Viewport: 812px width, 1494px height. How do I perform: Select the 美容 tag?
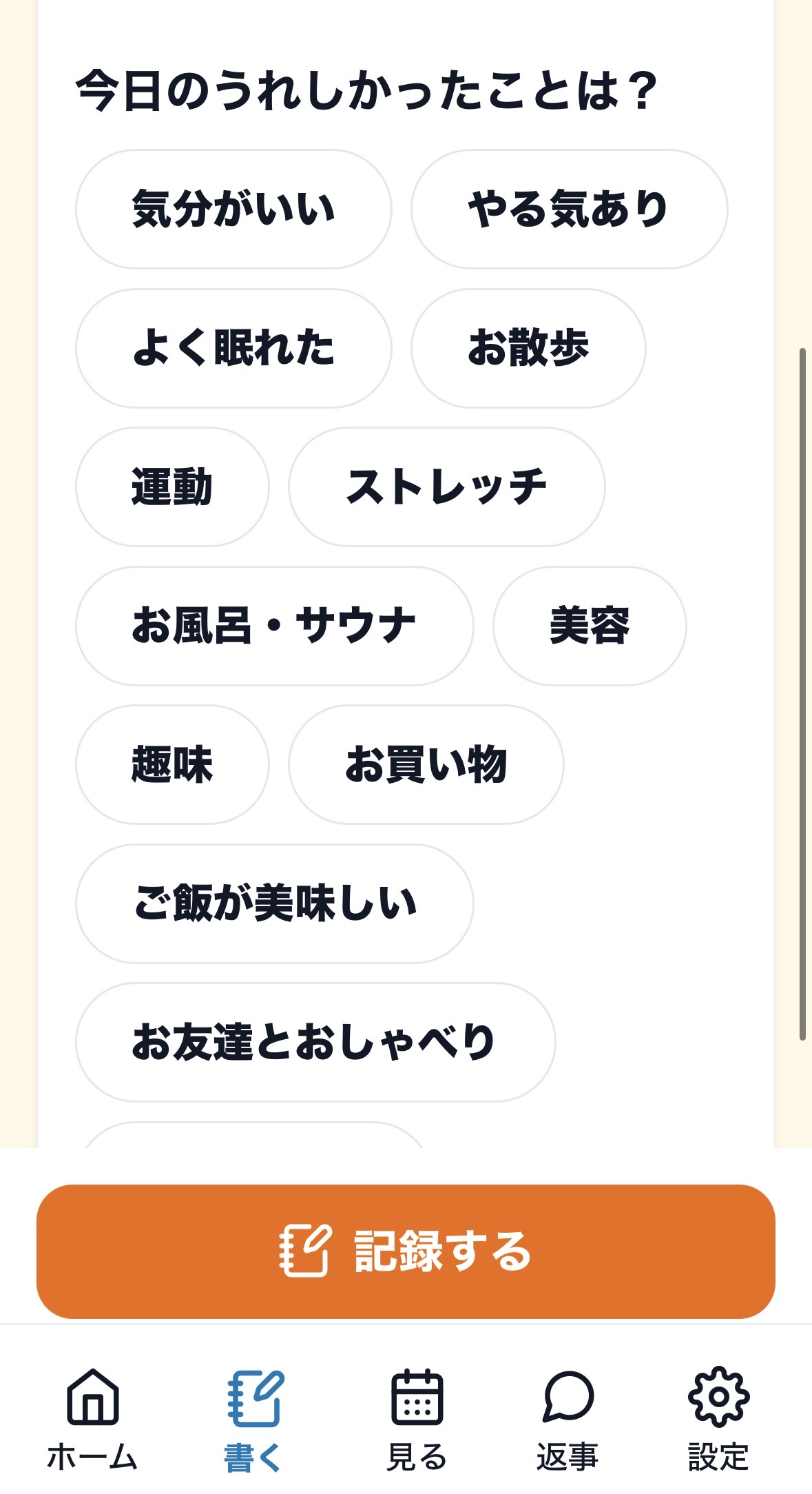[x=590, y=627]
